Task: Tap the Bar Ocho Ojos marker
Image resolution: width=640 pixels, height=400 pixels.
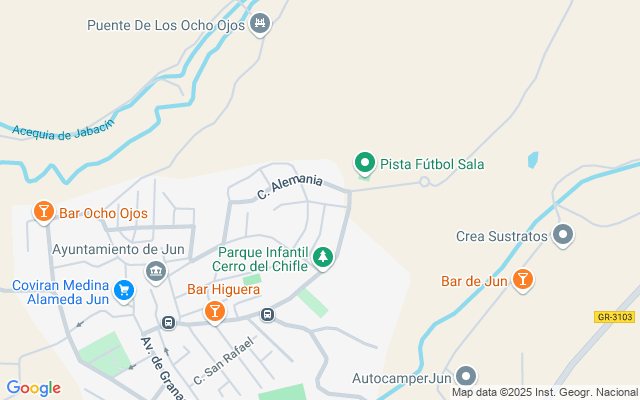Action: click(43, 212)
